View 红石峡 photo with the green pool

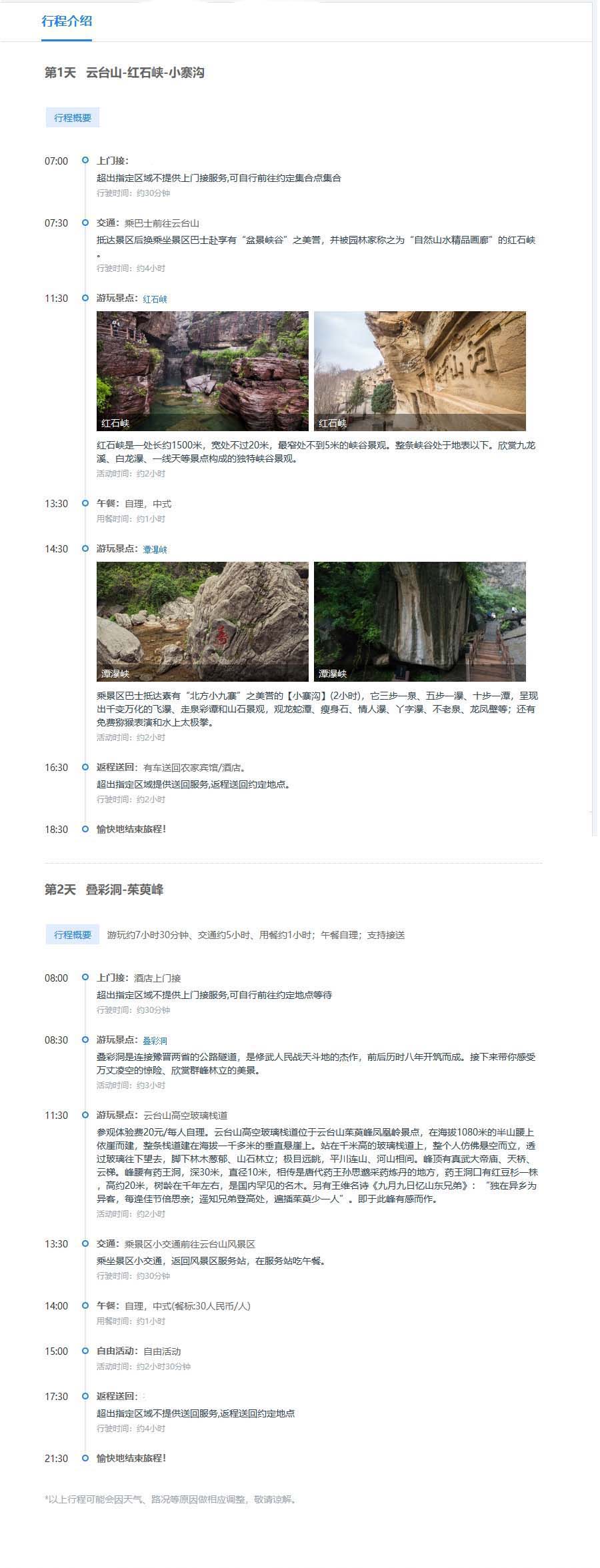pos(202,371)
